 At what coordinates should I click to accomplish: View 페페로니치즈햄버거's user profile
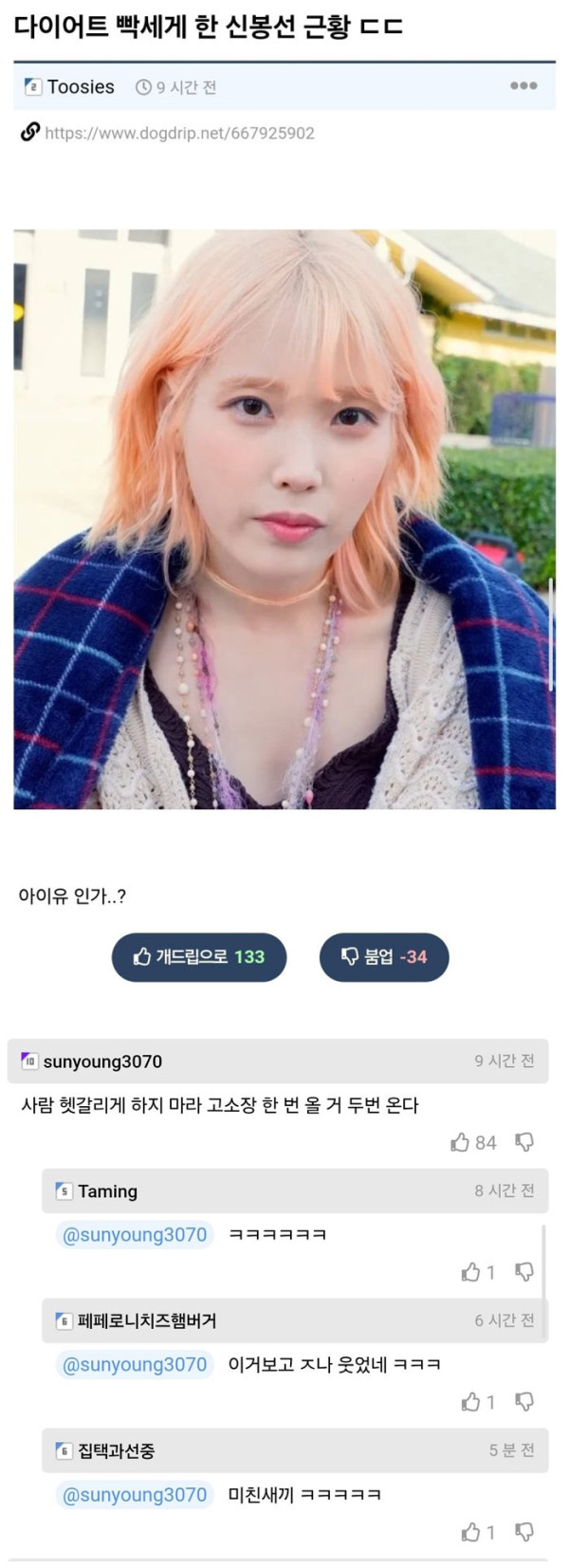click(147, 1320)
